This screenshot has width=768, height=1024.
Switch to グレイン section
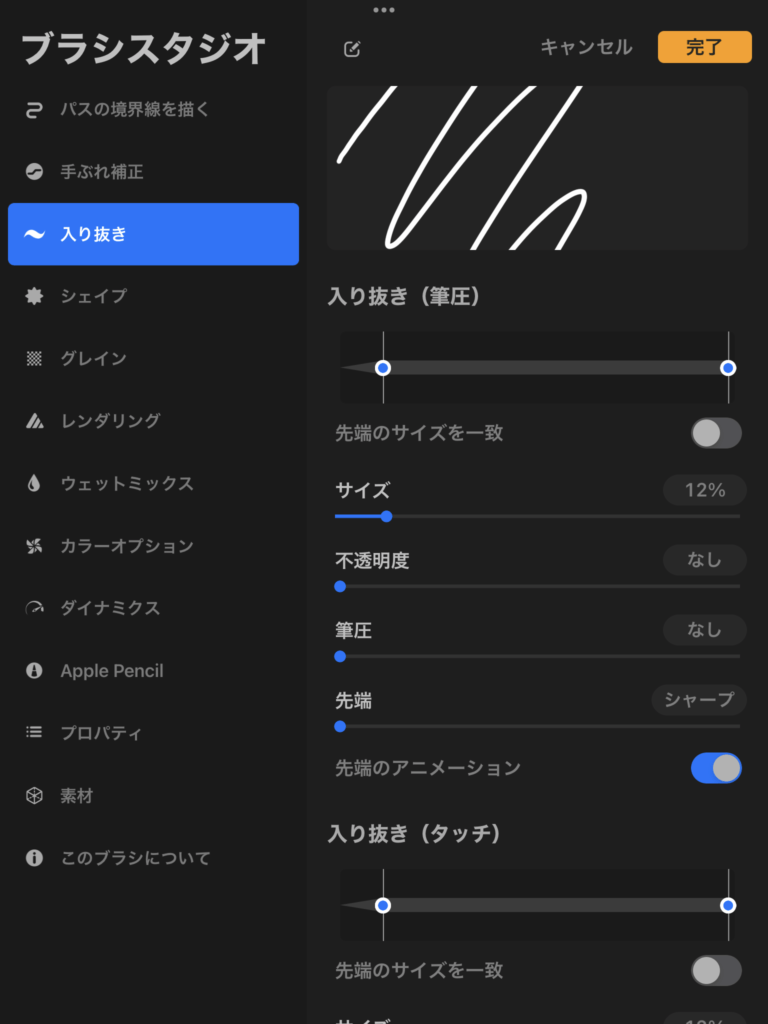93,358
